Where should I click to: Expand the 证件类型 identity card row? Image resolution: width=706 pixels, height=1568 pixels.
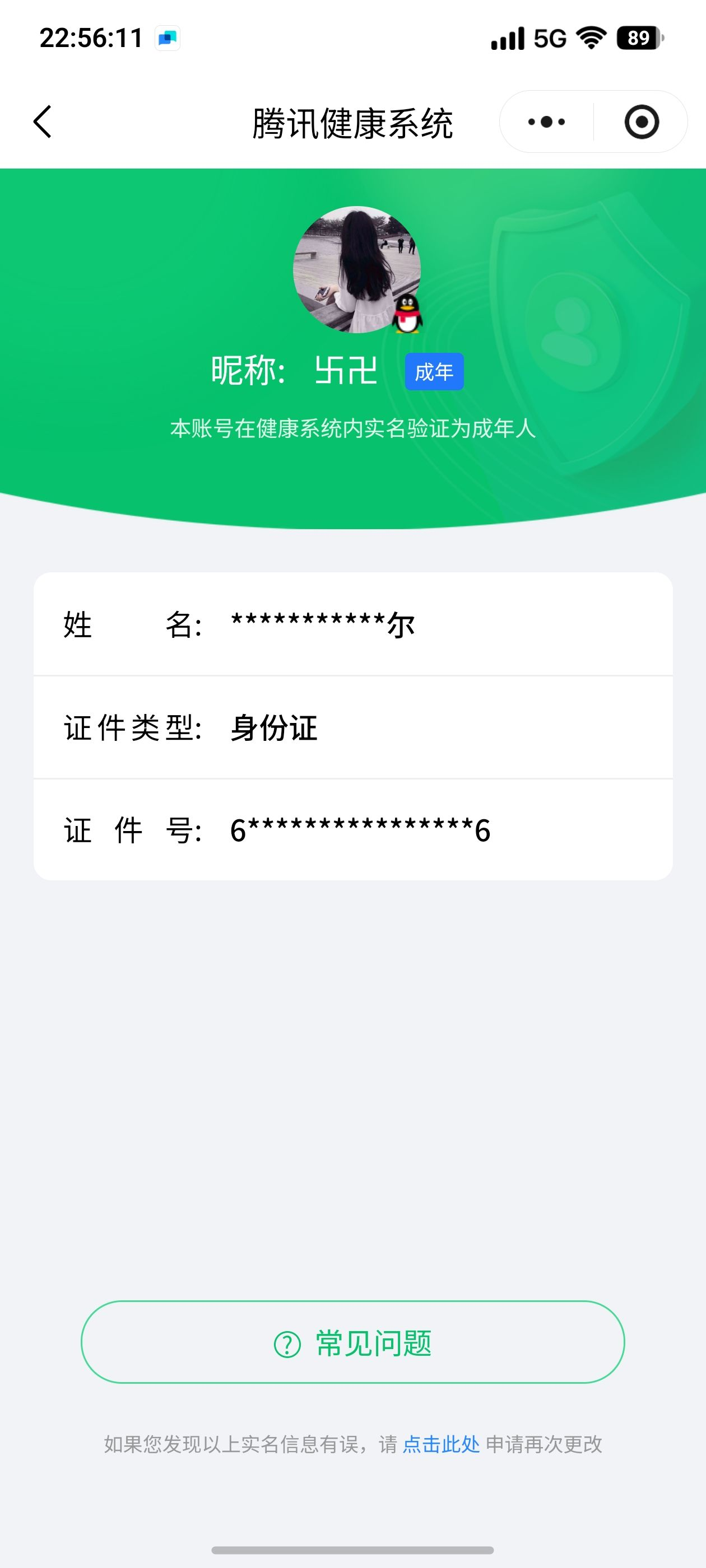click(x=352, y=727)
